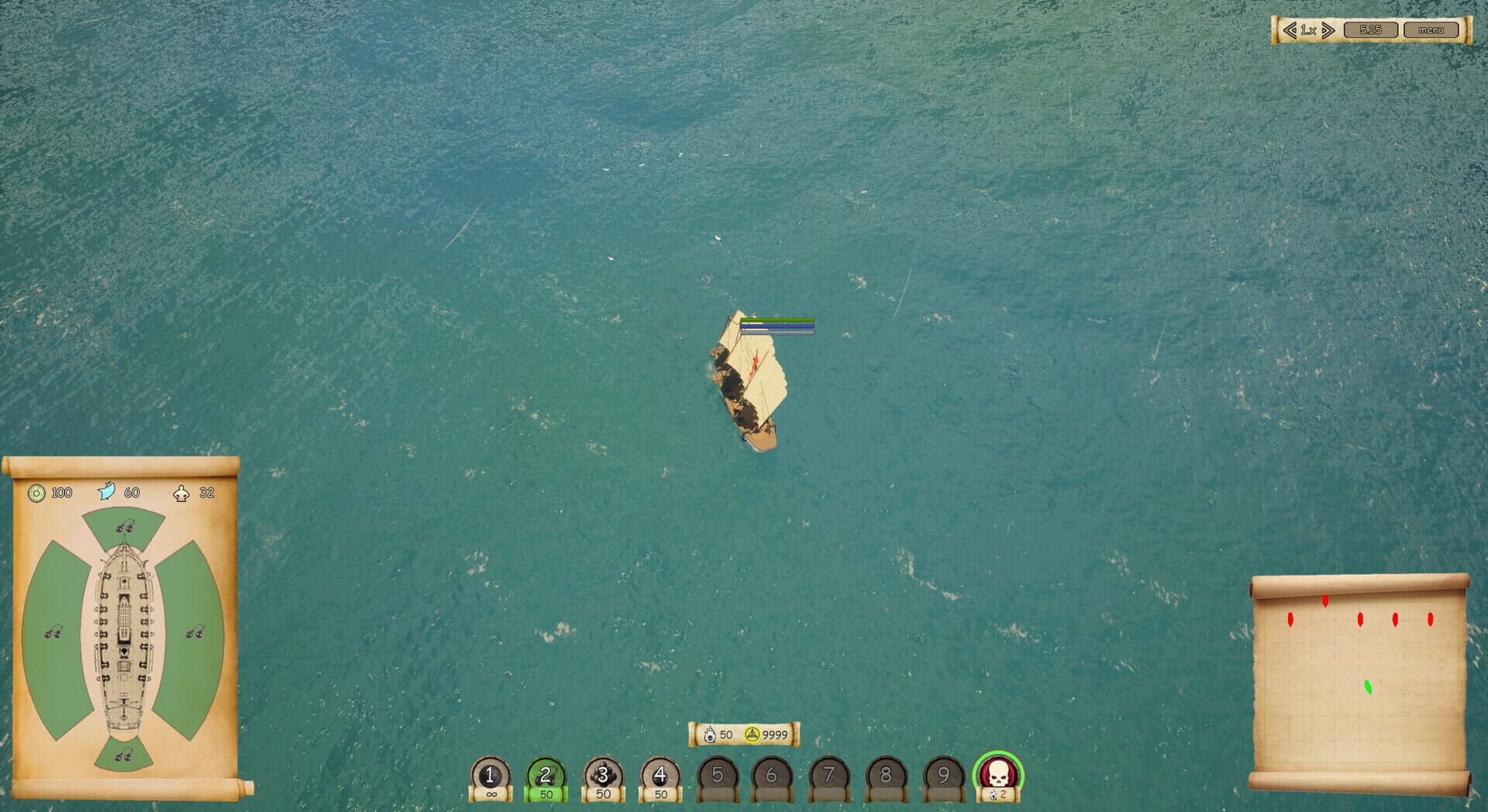Choose ammo slot 3 cannonball cluster
1488x812 pixels.
(603, 776)
